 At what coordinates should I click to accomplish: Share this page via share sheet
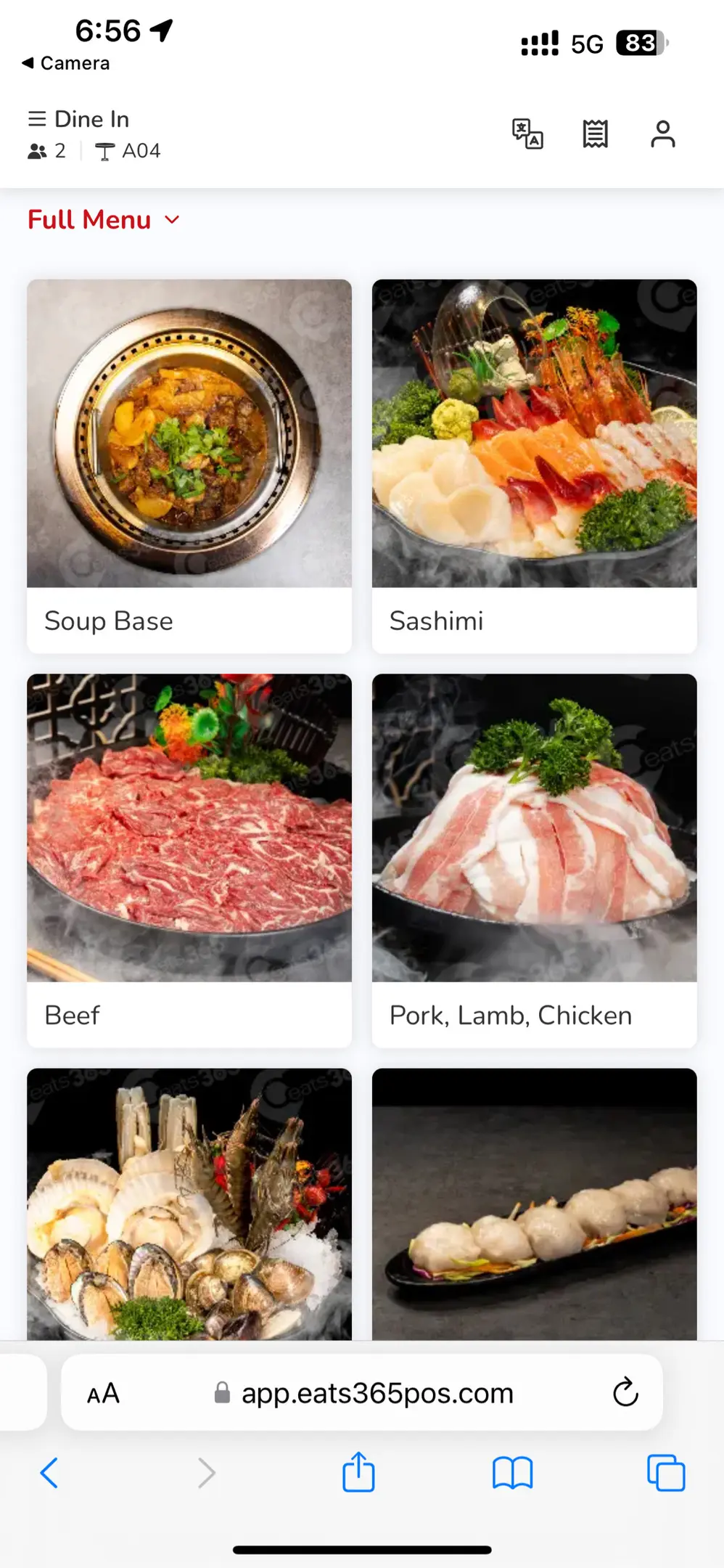(358, 1473)
